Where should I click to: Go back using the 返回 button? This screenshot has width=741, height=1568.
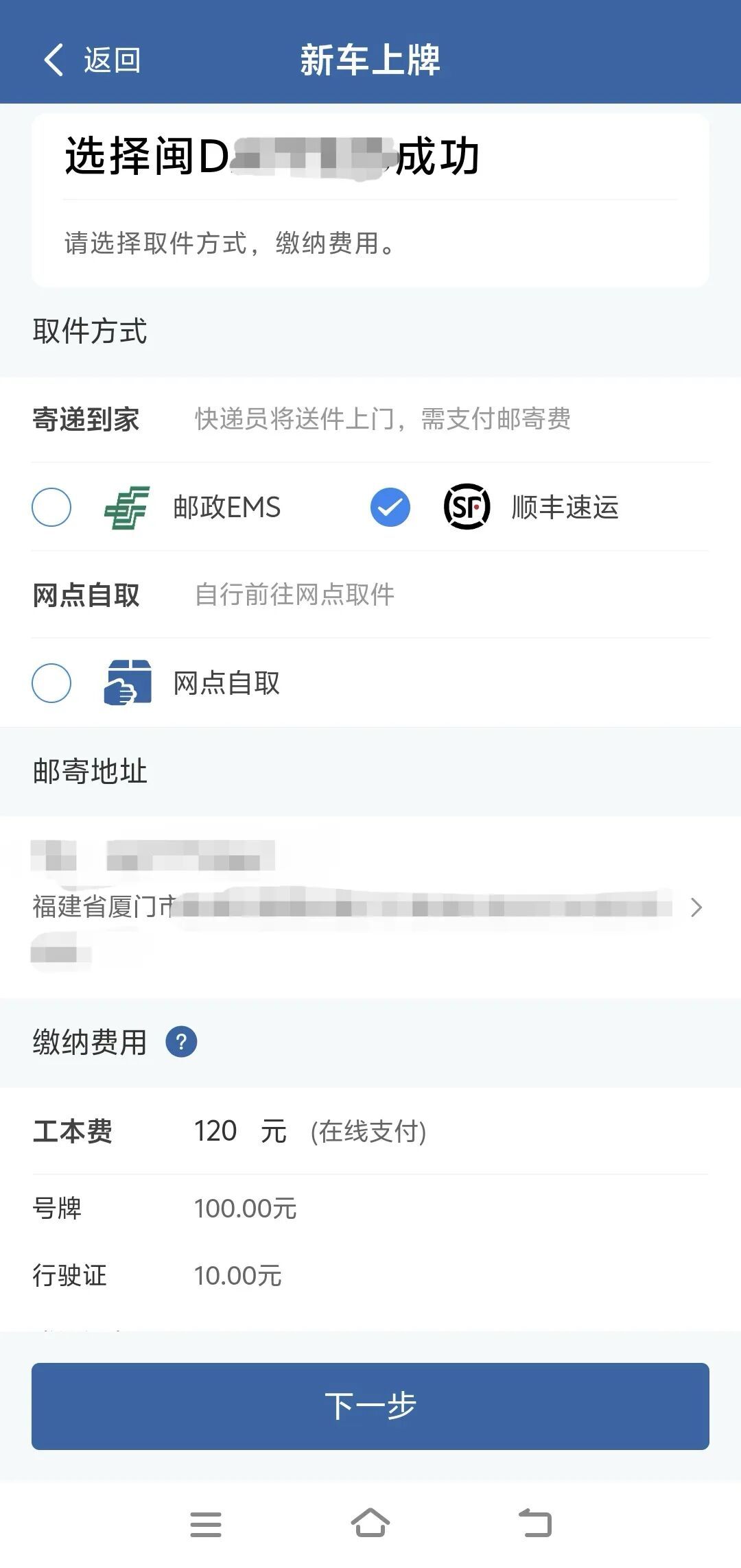pyautogui.click(x=92, y=60)
